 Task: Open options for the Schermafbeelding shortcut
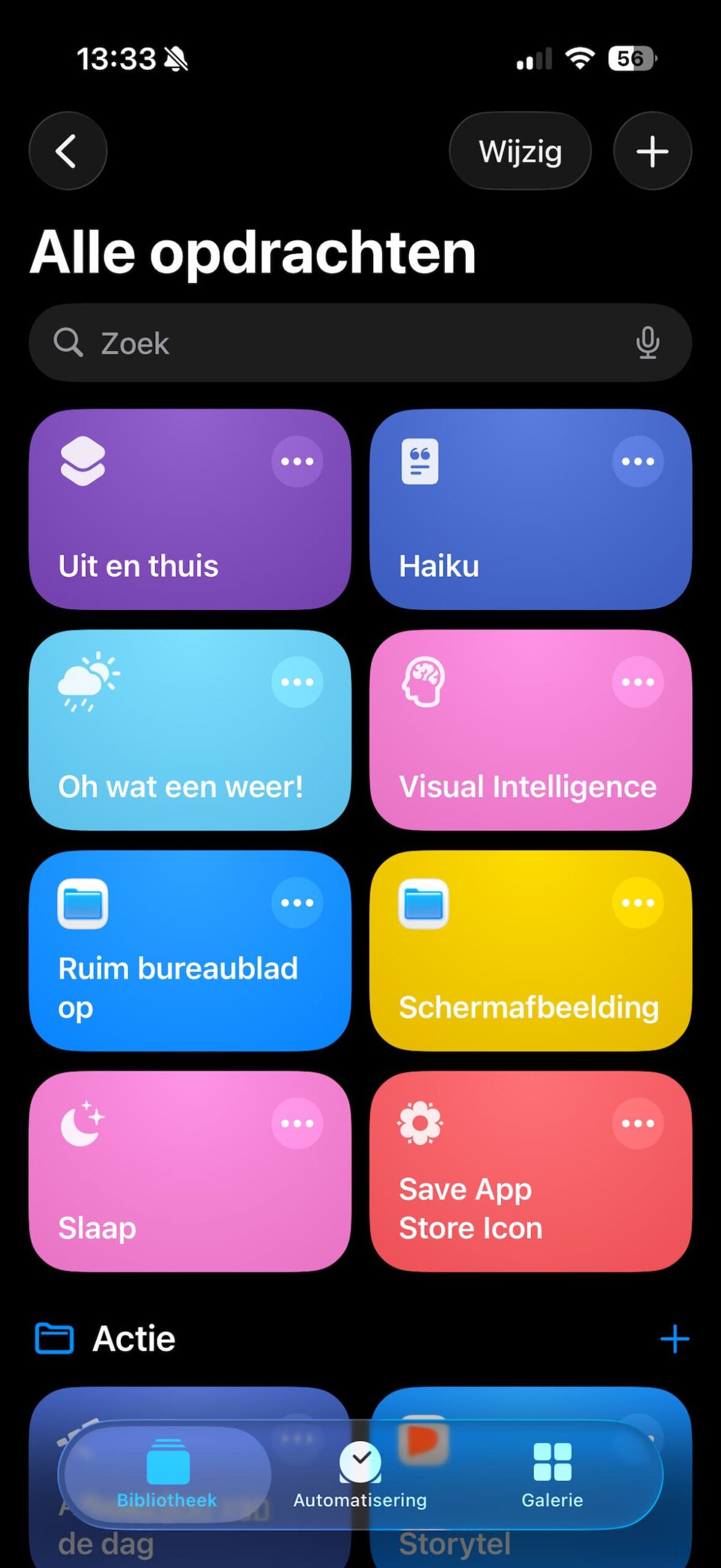(637, 902)
